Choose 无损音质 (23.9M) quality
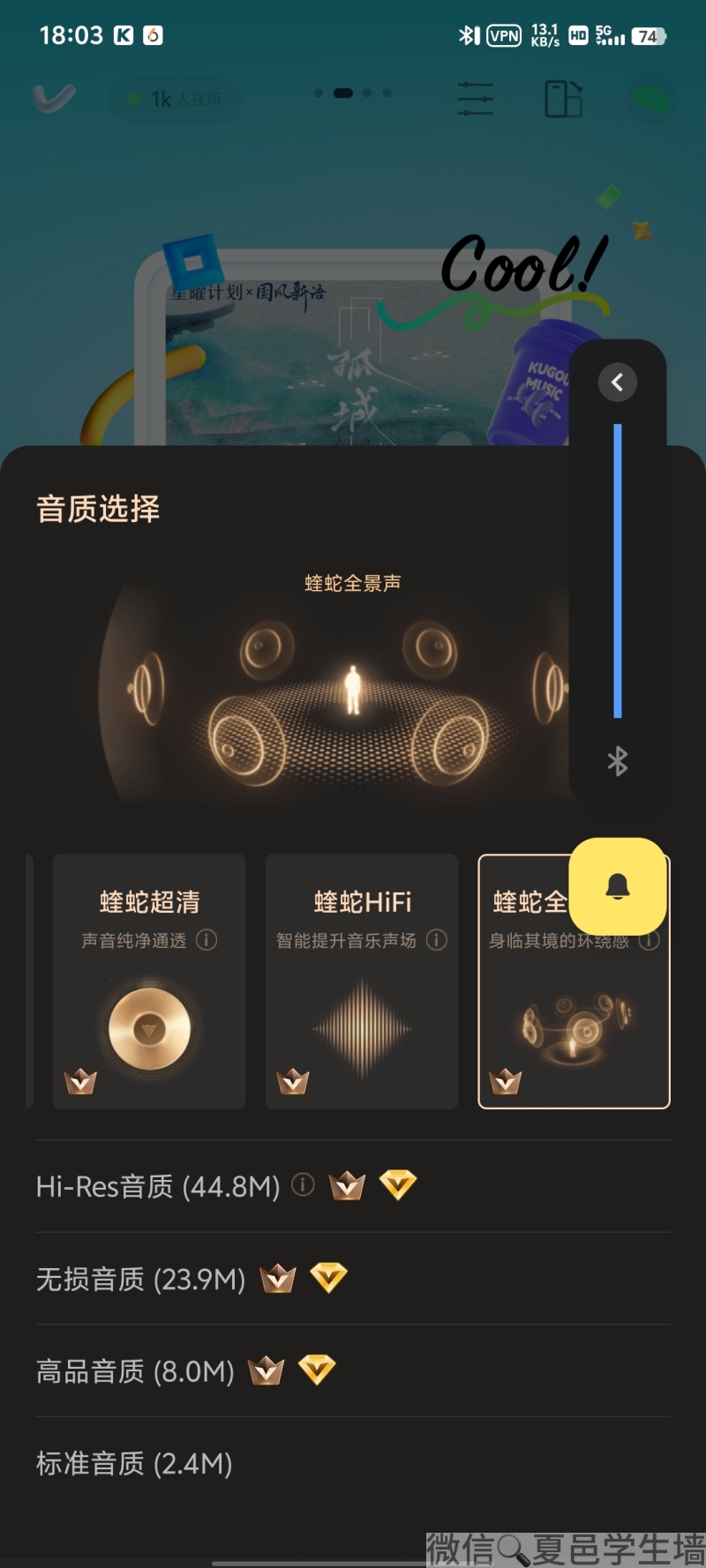706x1568 pixels. coord(141,1280)
